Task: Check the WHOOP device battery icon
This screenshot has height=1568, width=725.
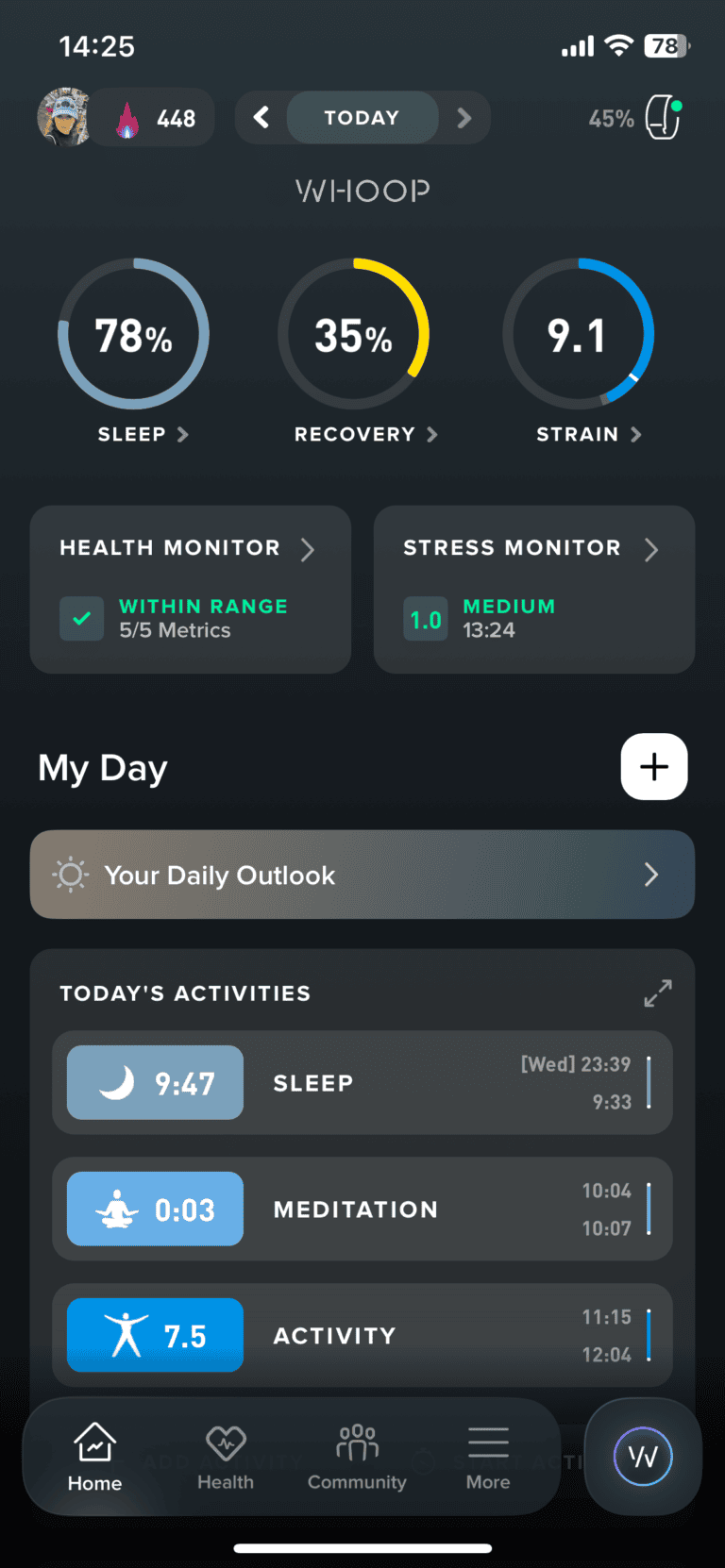Action: (662, 118)
